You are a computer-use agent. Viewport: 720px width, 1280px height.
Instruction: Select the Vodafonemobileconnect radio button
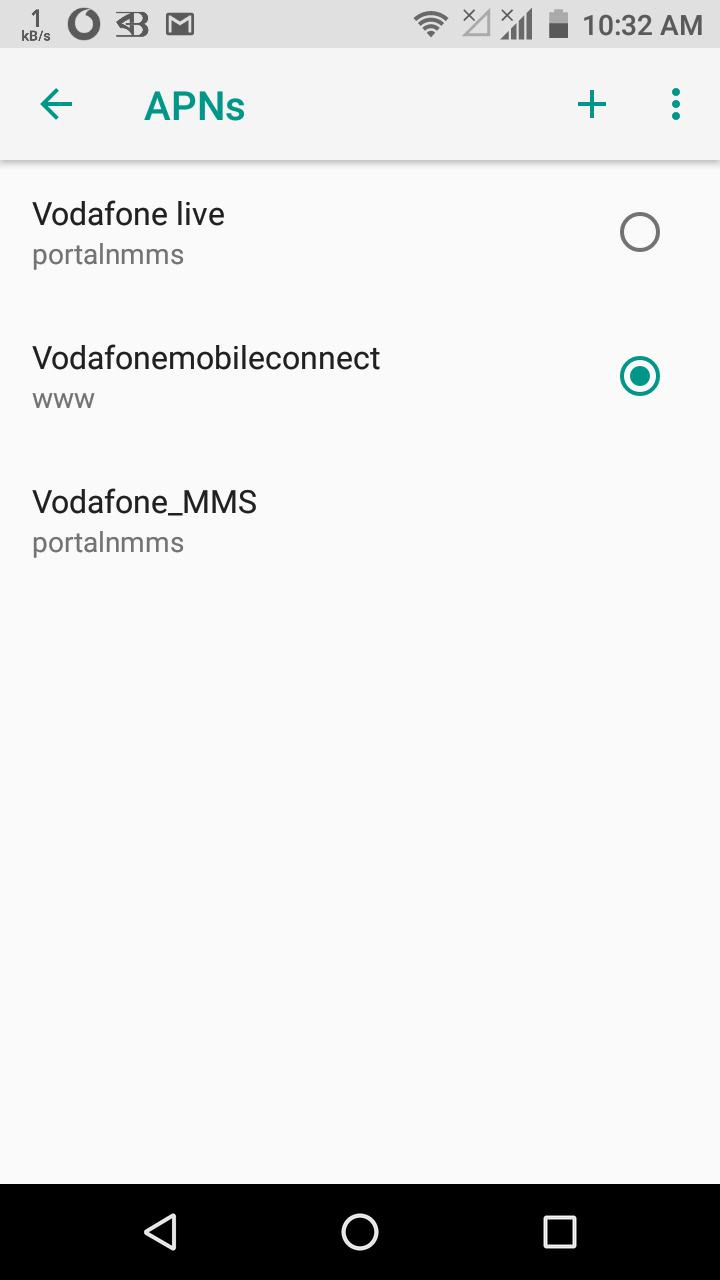click(639, 377)
